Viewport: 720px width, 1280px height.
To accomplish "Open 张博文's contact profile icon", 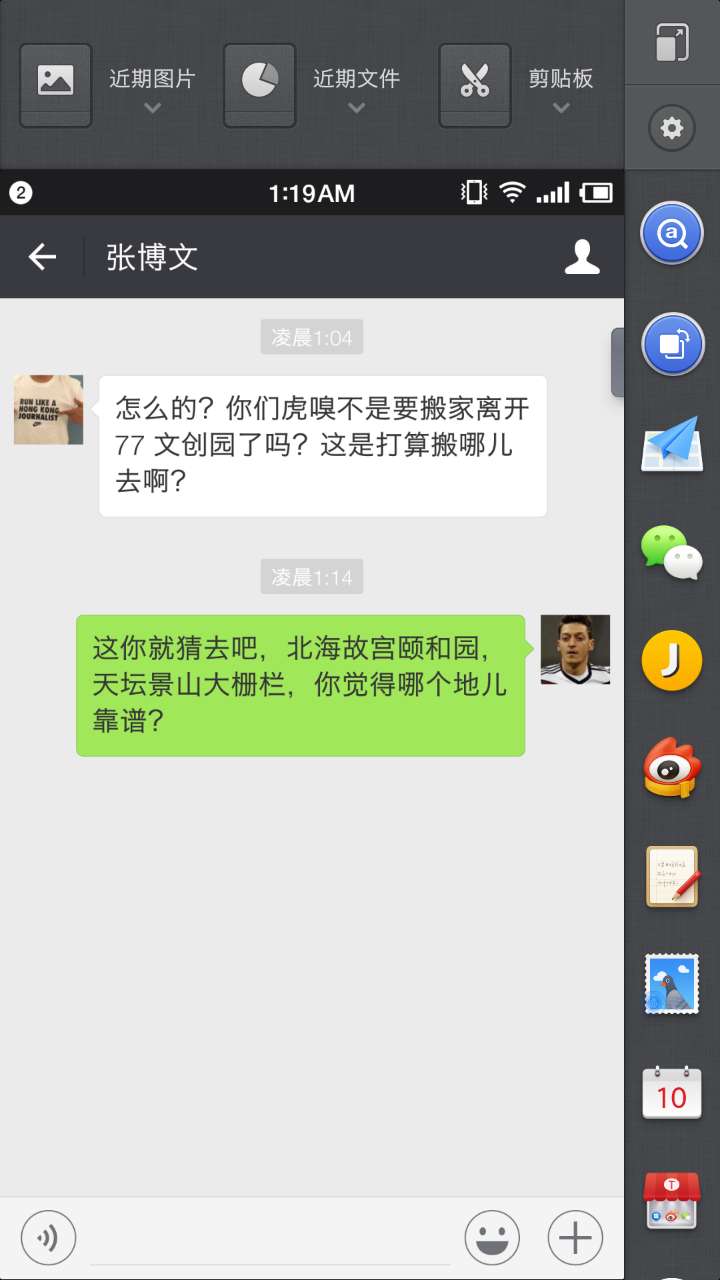I will coord(582,257).
